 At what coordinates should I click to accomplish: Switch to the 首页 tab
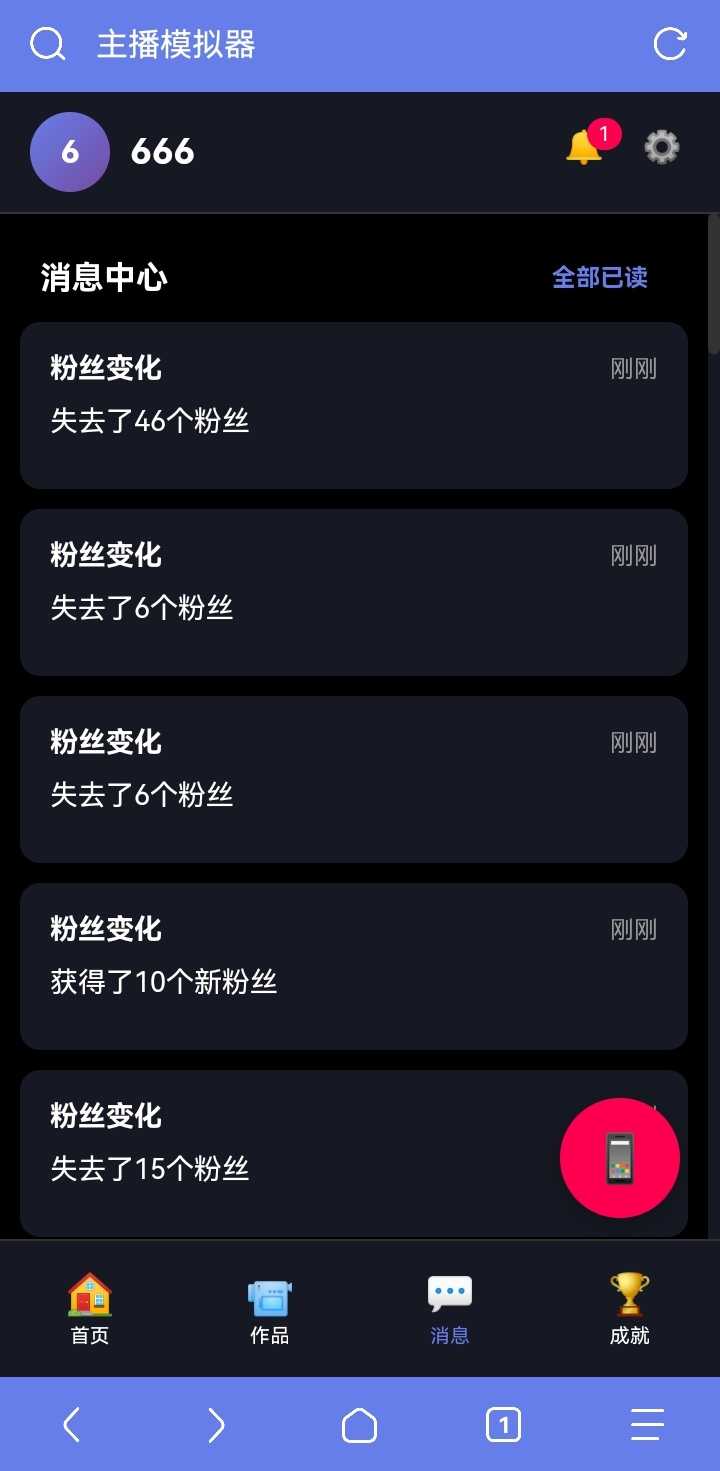click(90, 1308)
